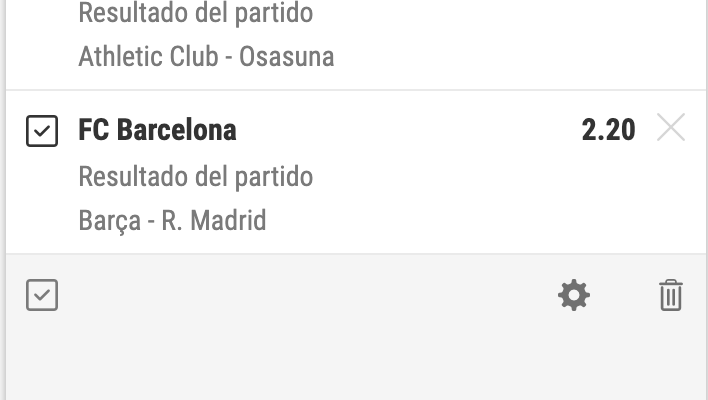Screen dimensions: 708x400
Task: Delete all selections with the trash icon
Action: [671, 295]
